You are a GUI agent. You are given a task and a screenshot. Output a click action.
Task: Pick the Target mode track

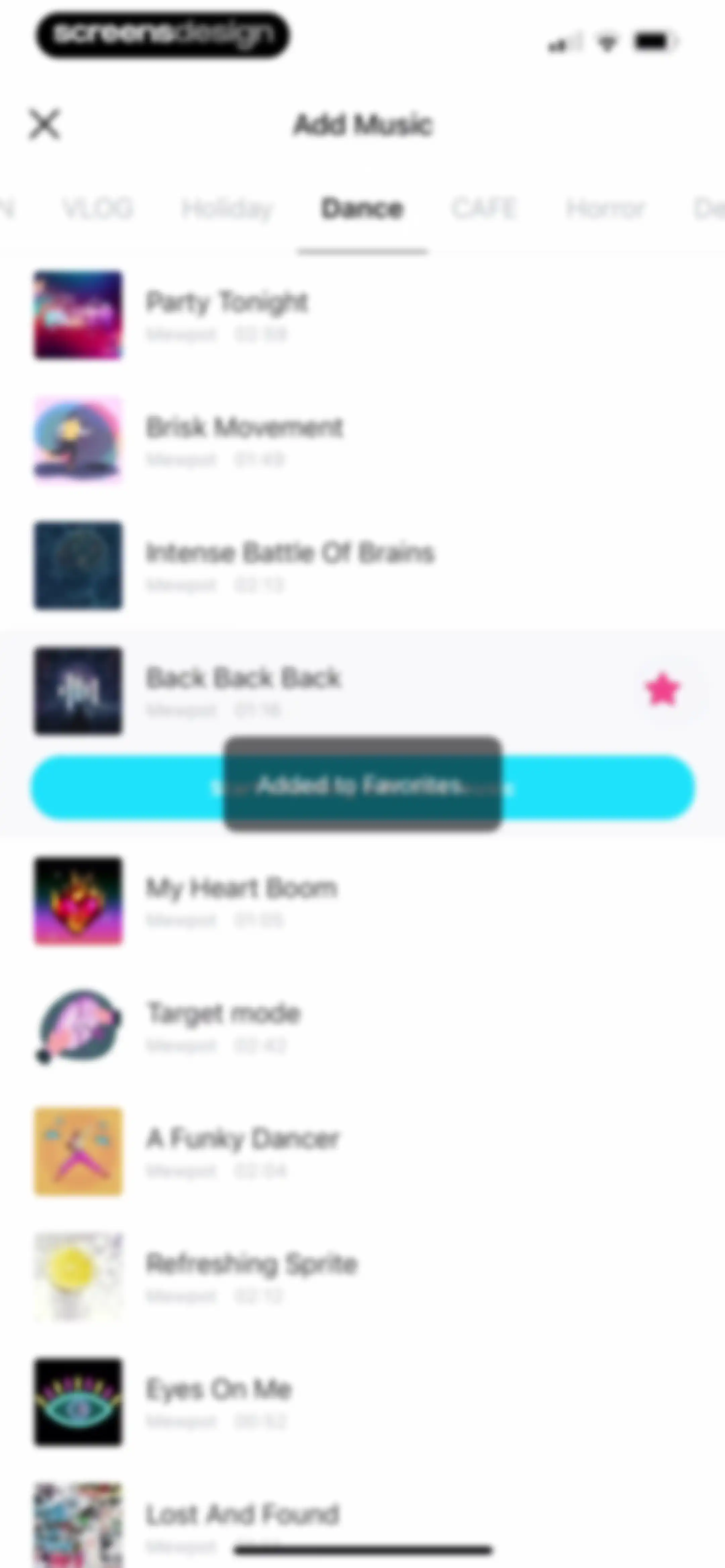point(362,1027)
